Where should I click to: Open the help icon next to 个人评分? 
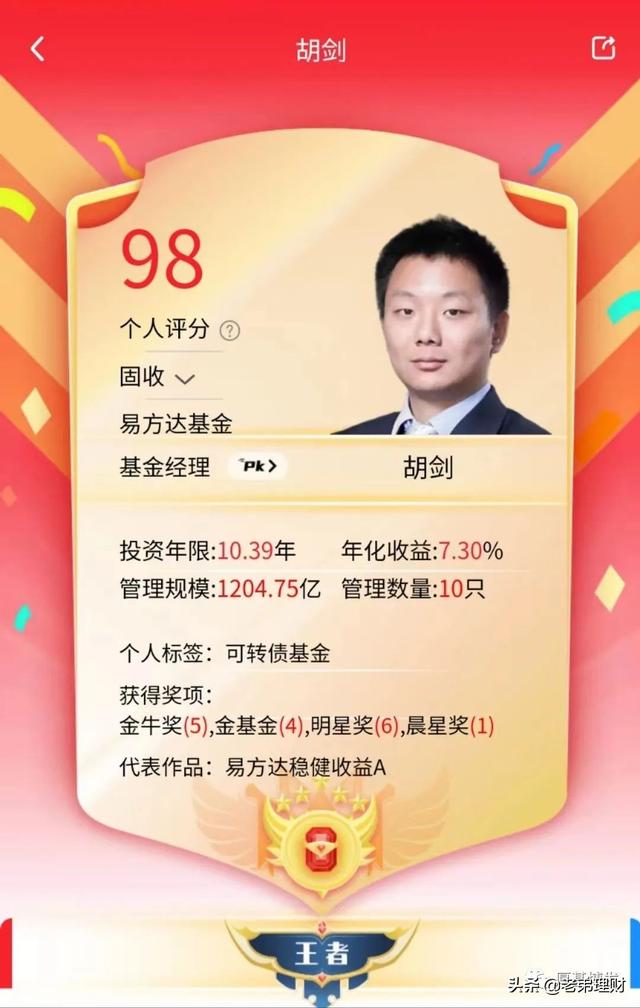point(230,331)
